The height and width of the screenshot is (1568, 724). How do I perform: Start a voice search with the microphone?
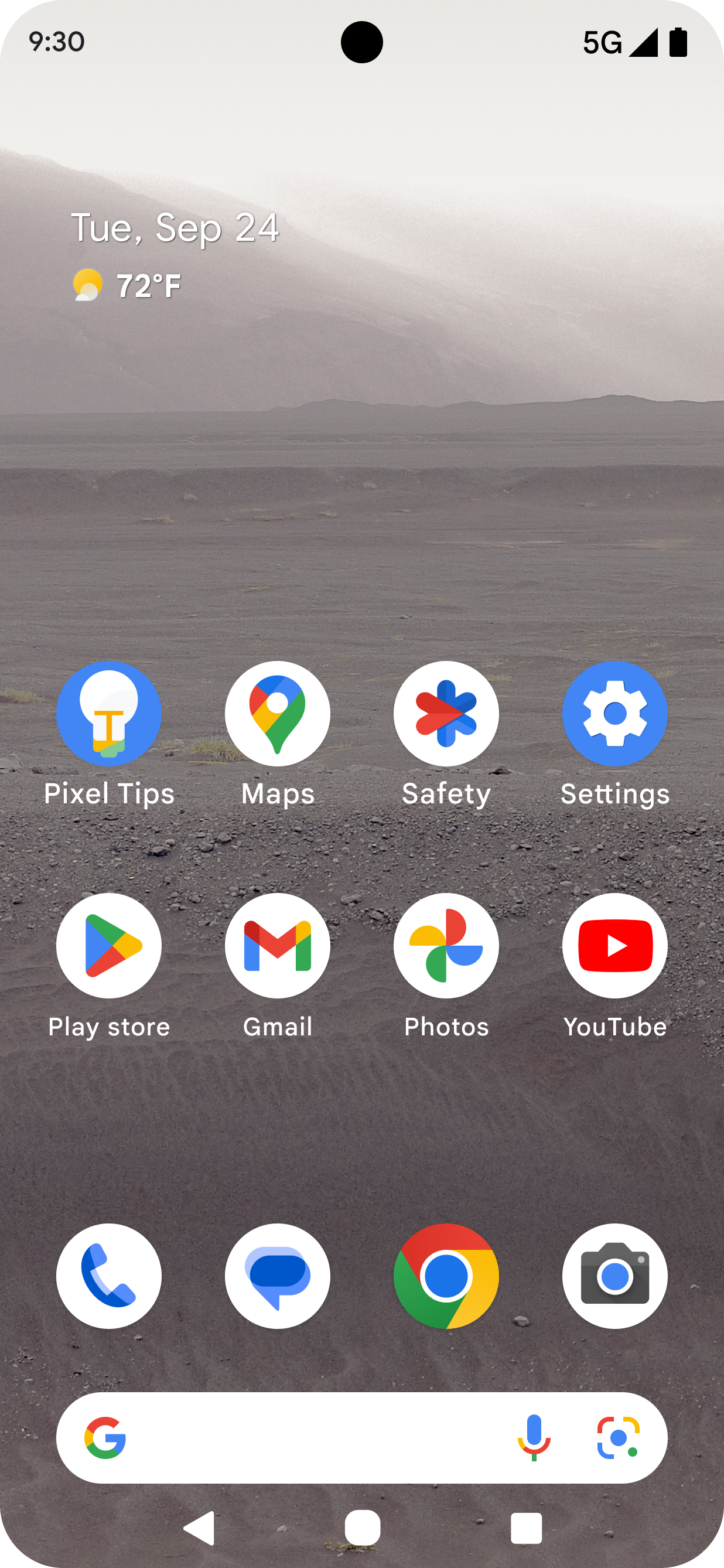pyautogui.click(x=534, y=1437)
